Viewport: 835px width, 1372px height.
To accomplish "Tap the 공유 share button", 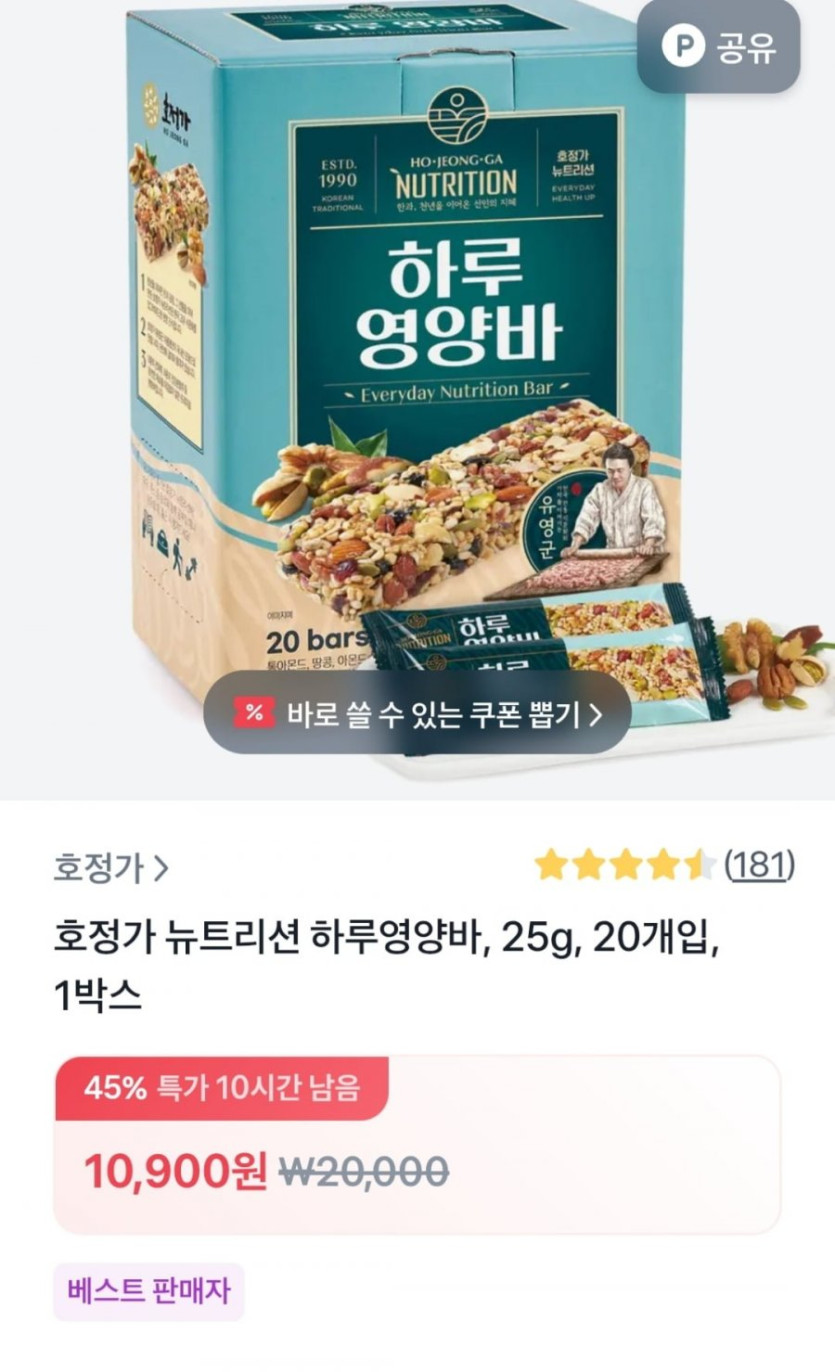I will [718, 47].
